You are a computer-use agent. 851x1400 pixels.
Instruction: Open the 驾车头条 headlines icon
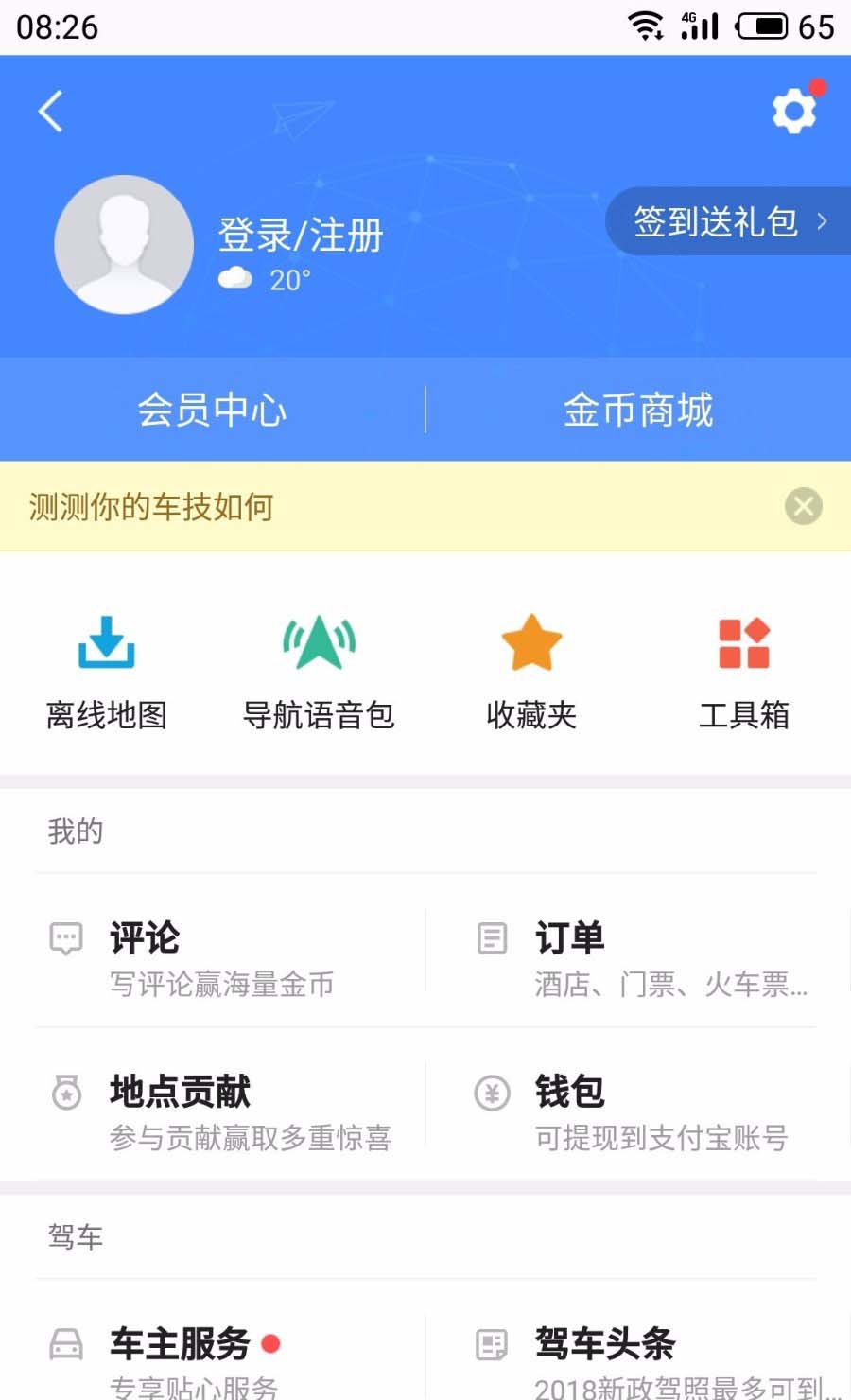coord(491,1341)
